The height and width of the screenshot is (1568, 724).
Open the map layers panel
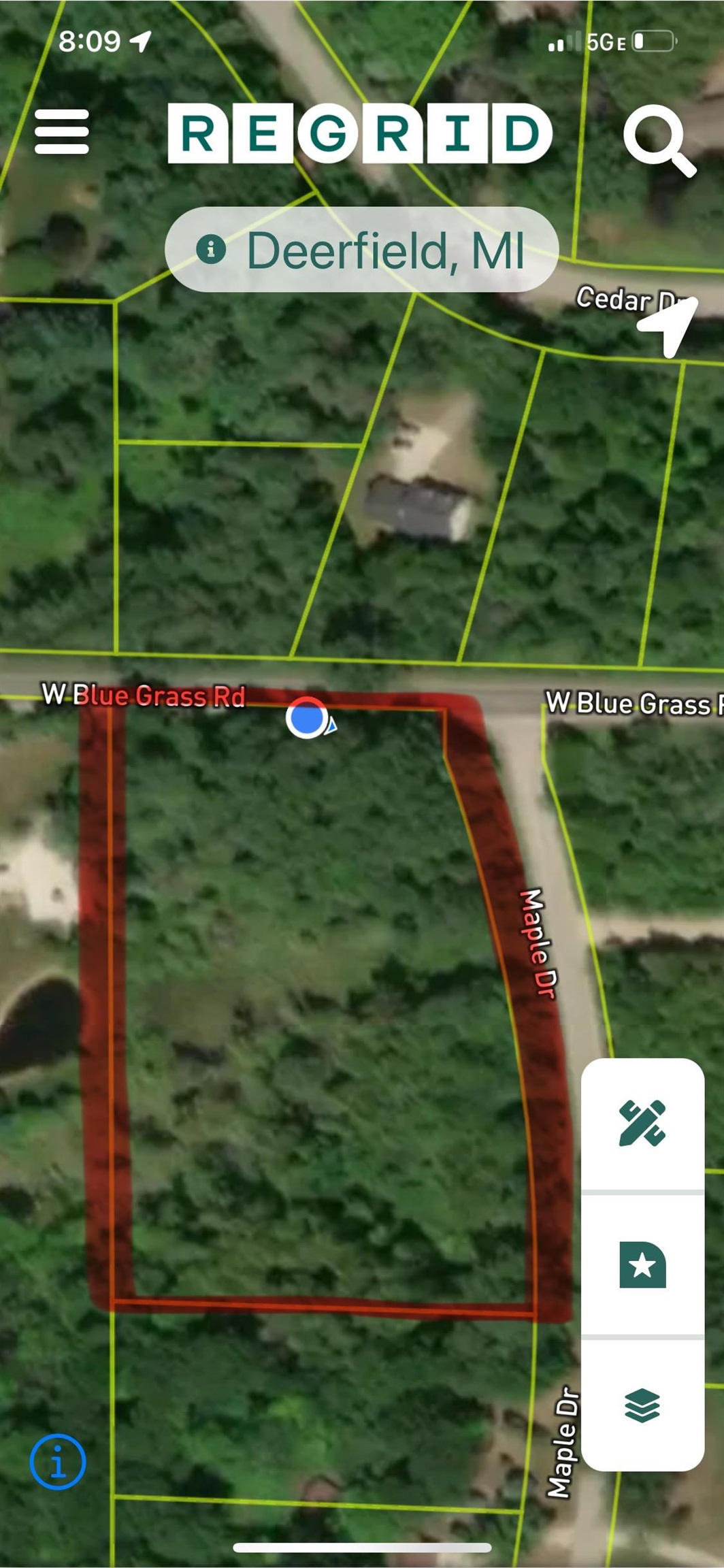pyautogui.click(x=642, y=1405)
